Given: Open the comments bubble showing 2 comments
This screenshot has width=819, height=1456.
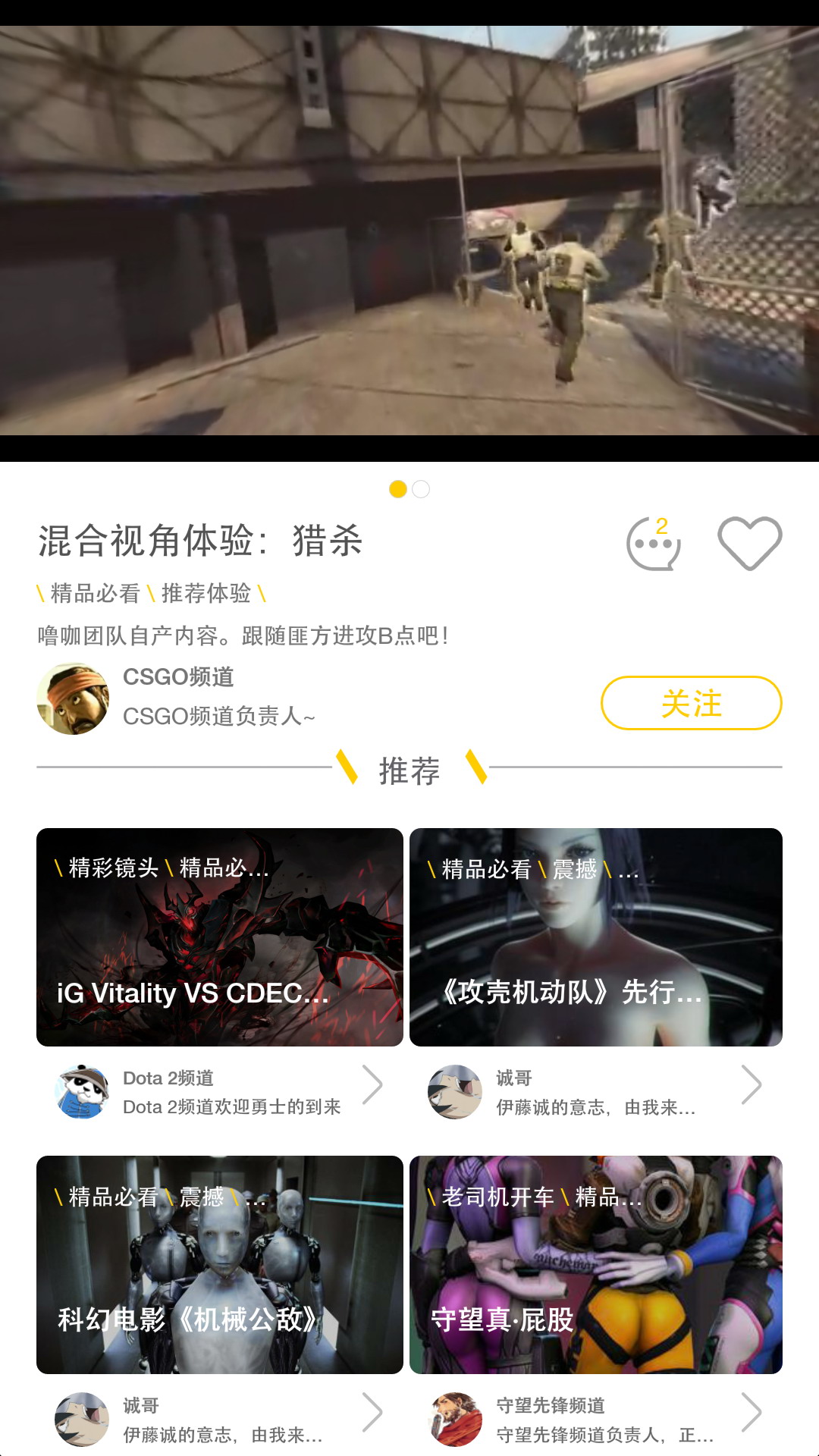Looking at the screenshot, I should [654, 542].
